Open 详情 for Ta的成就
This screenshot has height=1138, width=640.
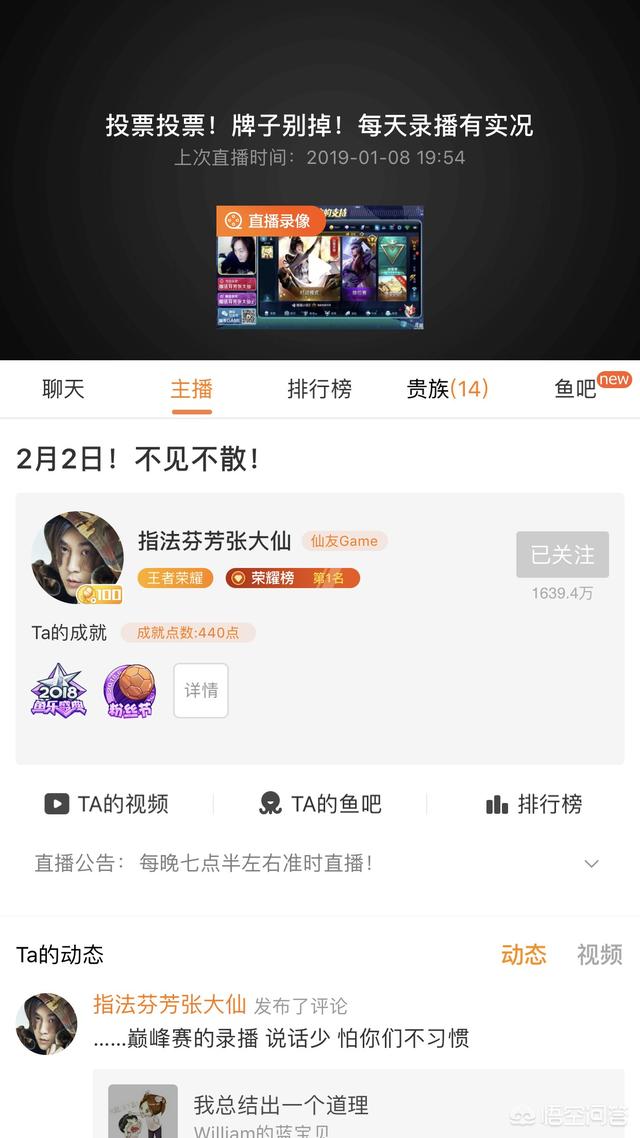pyautogui.click(x=201, y=690)
